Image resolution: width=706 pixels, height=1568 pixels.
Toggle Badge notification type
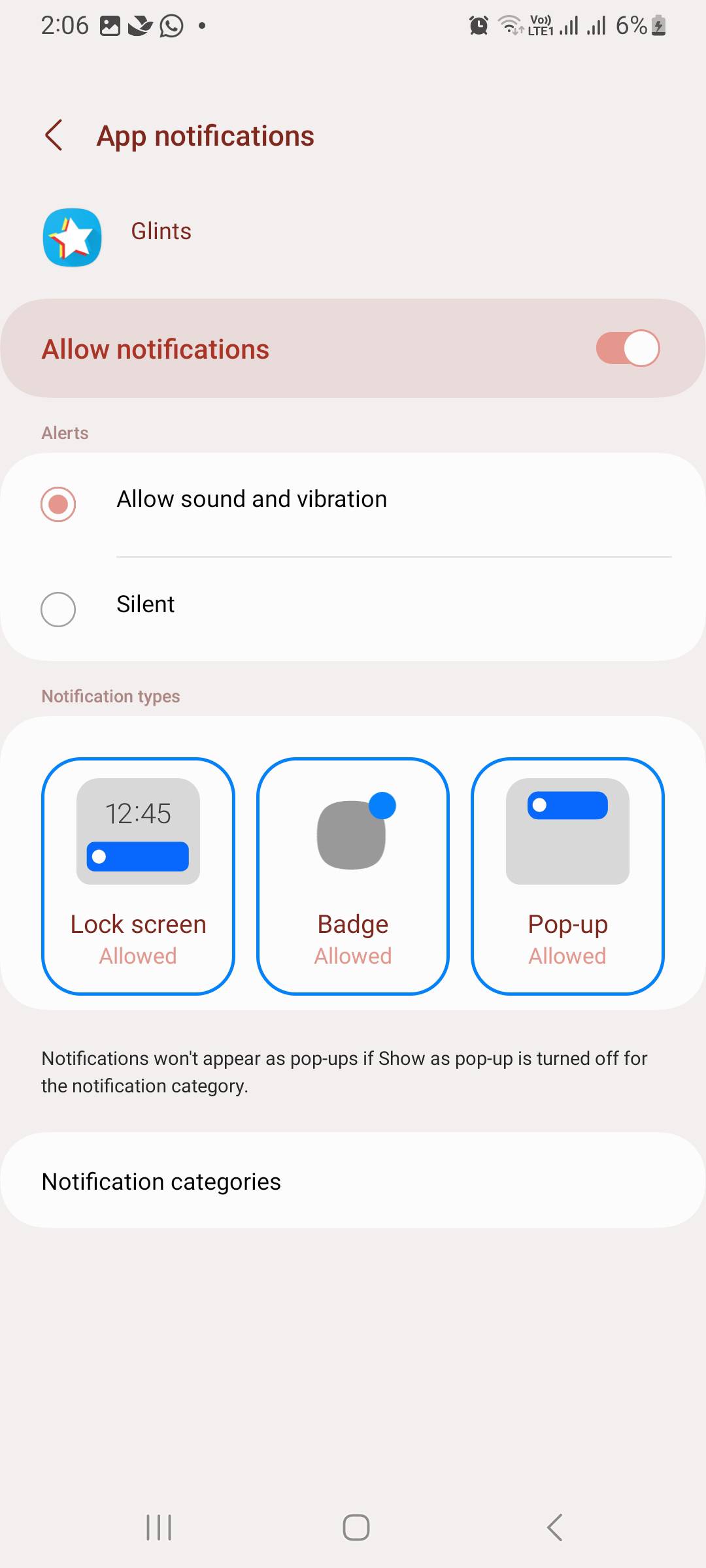(353, 875)
